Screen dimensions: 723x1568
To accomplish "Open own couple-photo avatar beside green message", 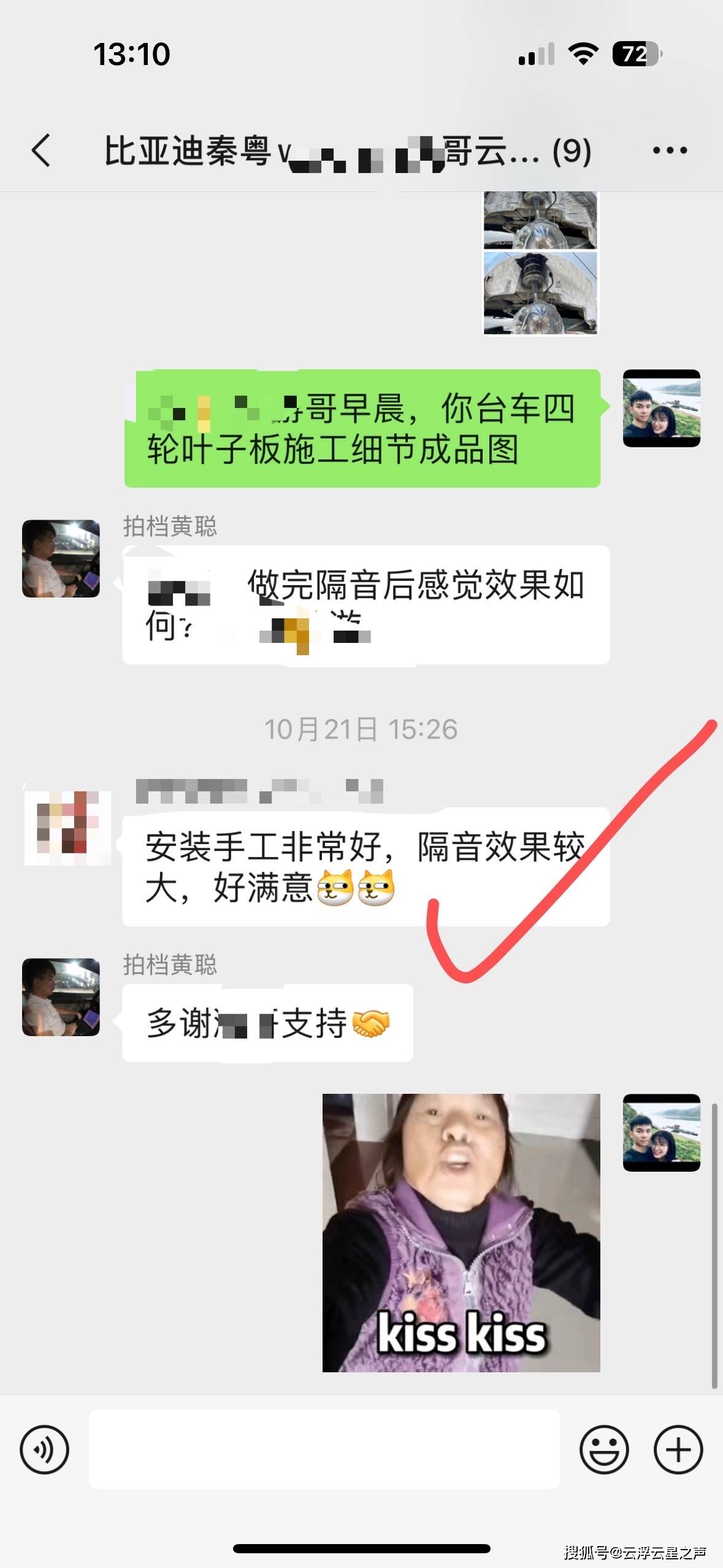I will [x=662, y=409].
